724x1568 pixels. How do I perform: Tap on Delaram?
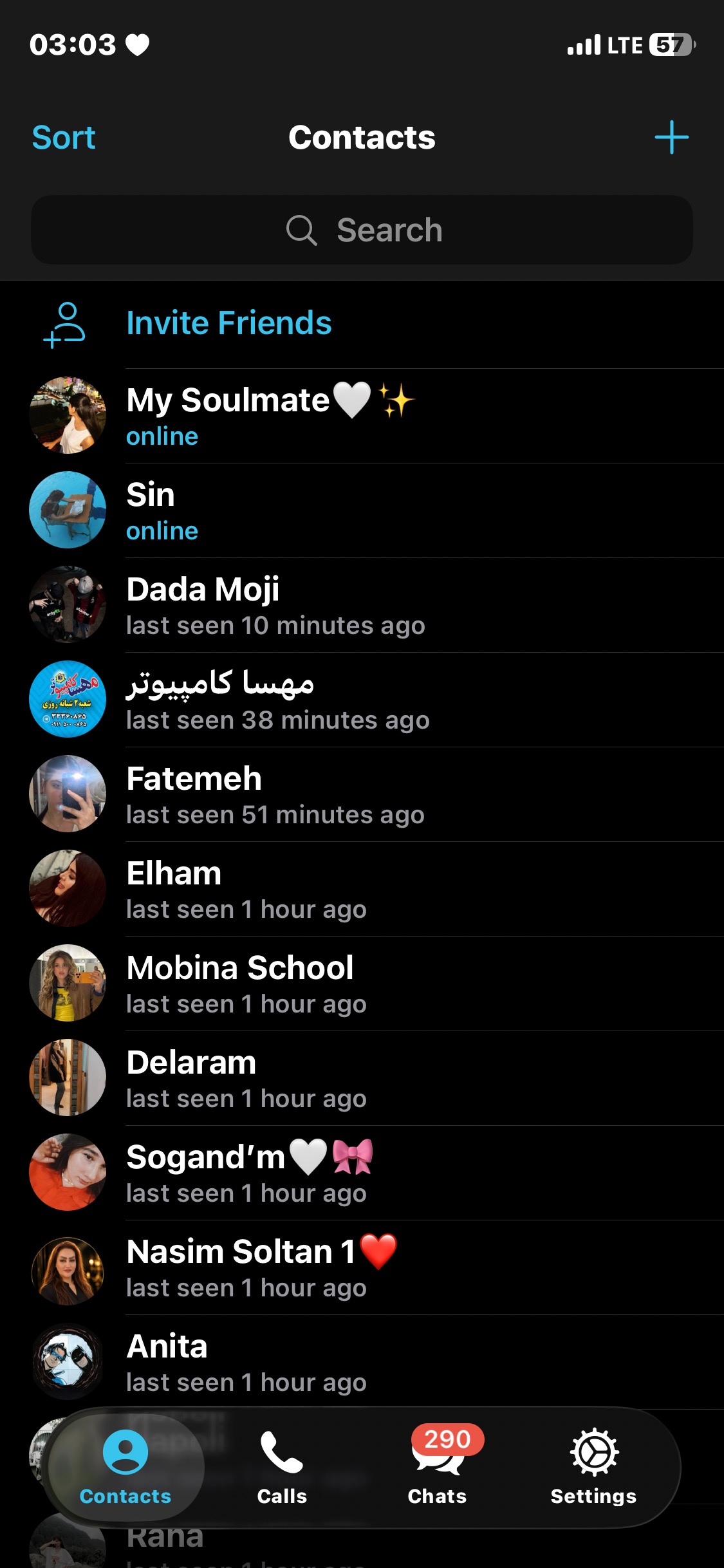[x=362, y=1078]
